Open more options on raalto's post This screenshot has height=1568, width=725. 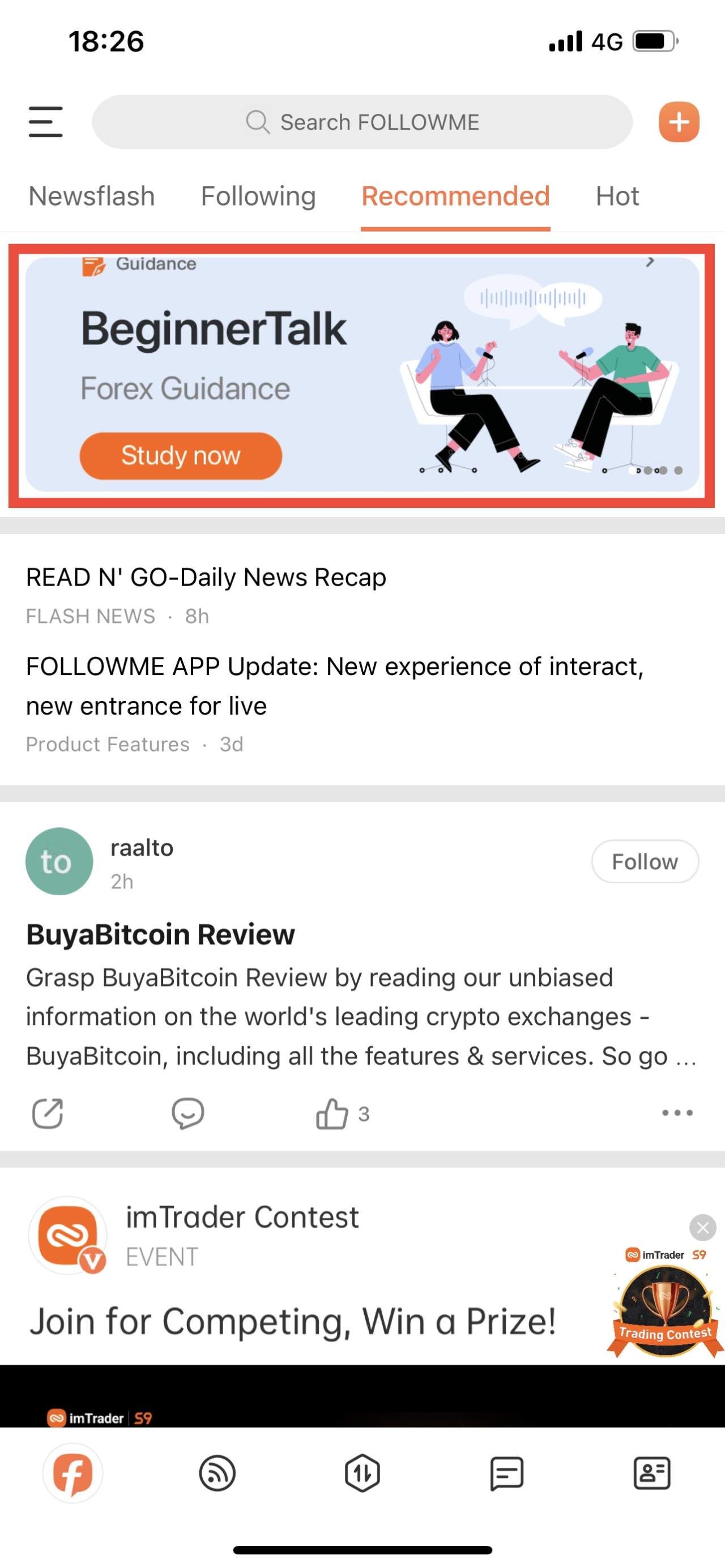[x=677, y=1113]
